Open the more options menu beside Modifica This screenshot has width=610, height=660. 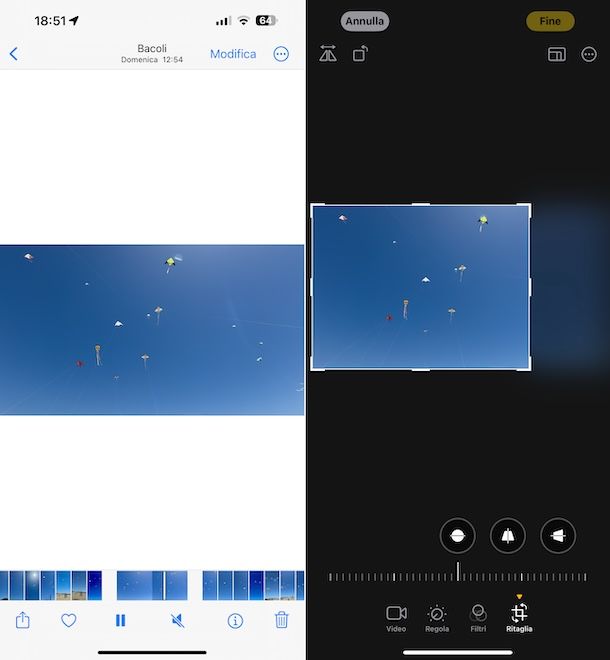coord(281,54)
